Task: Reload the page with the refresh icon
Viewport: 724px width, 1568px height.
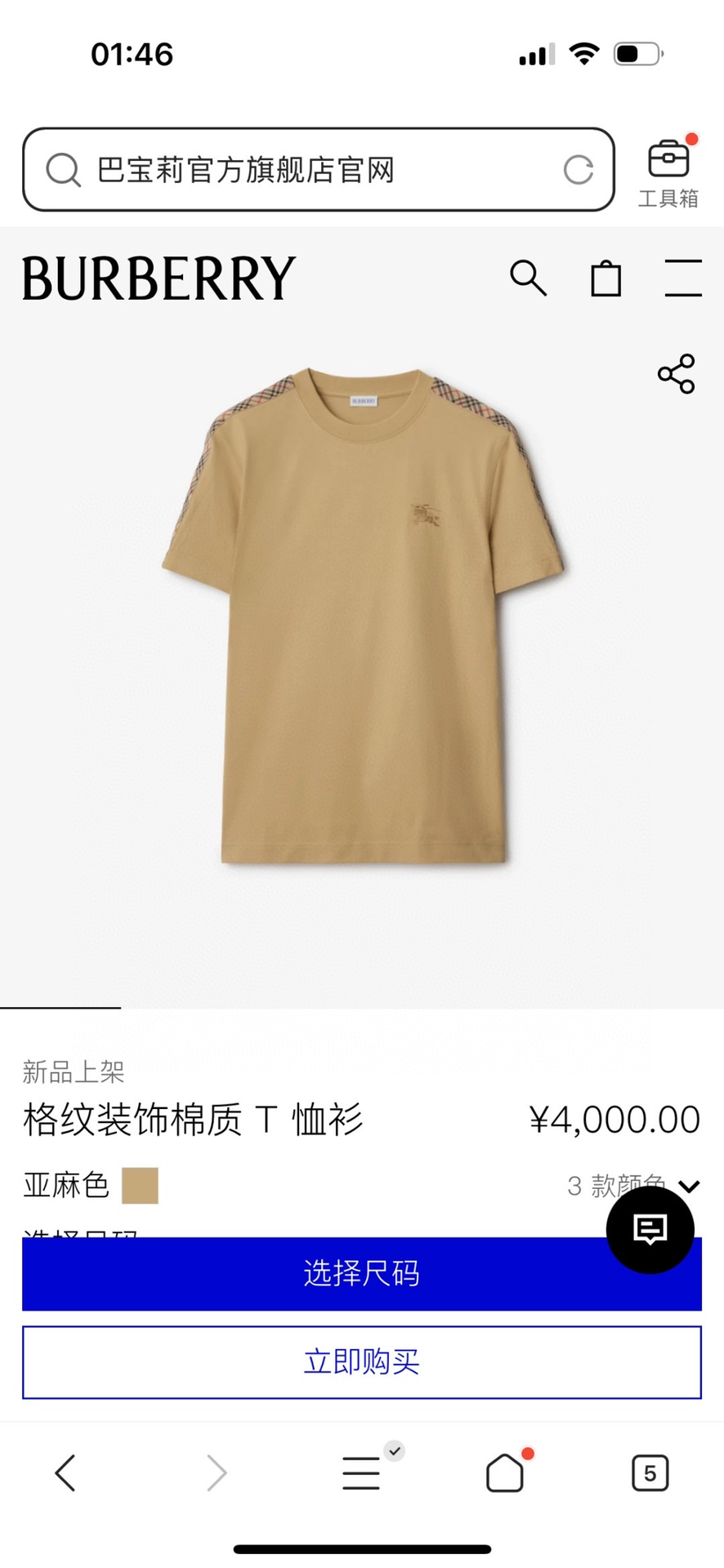Action: point(579,170)
